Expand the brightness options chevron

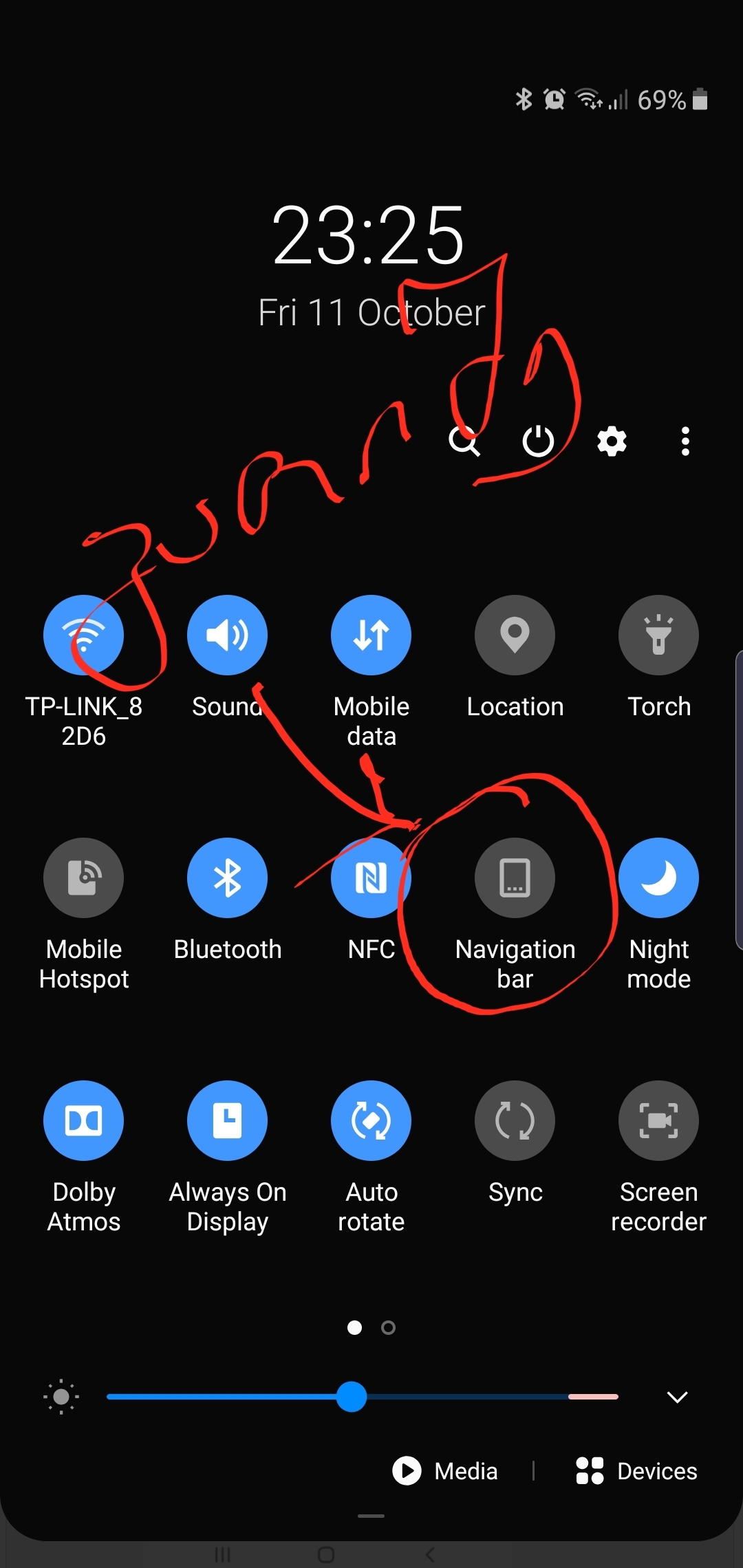point(677,1397)
